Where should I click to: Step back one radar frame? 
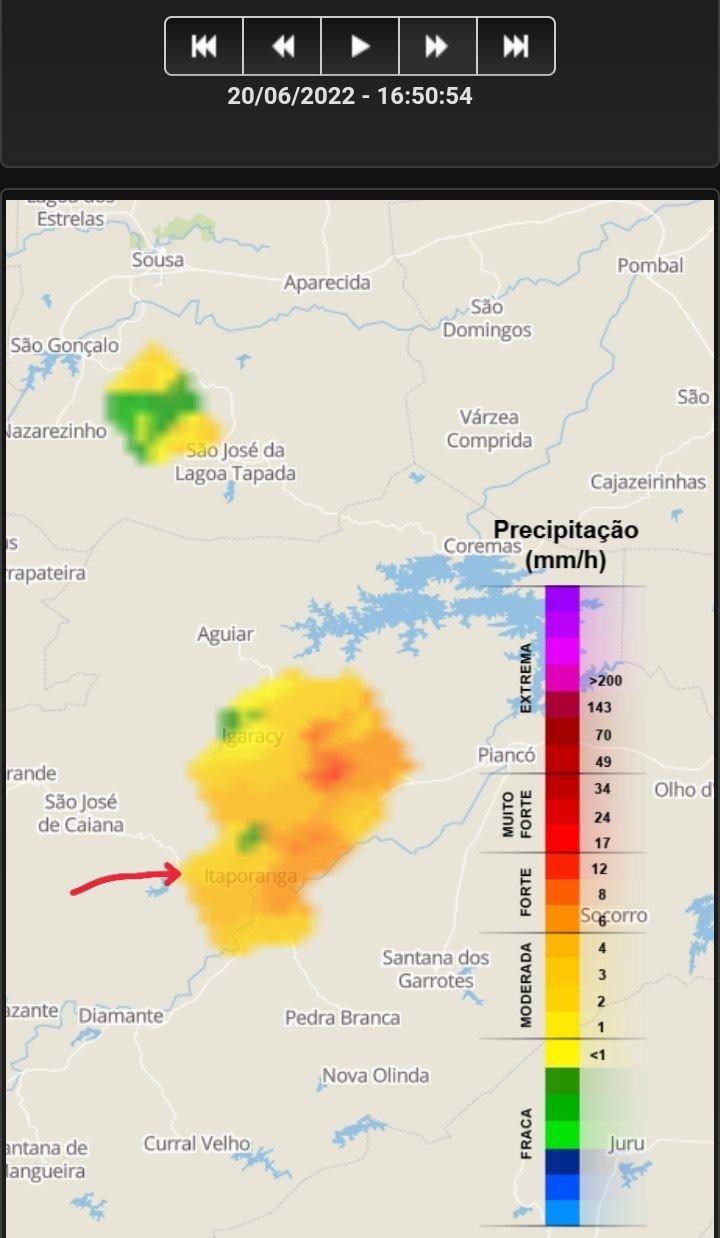(282, 46)
